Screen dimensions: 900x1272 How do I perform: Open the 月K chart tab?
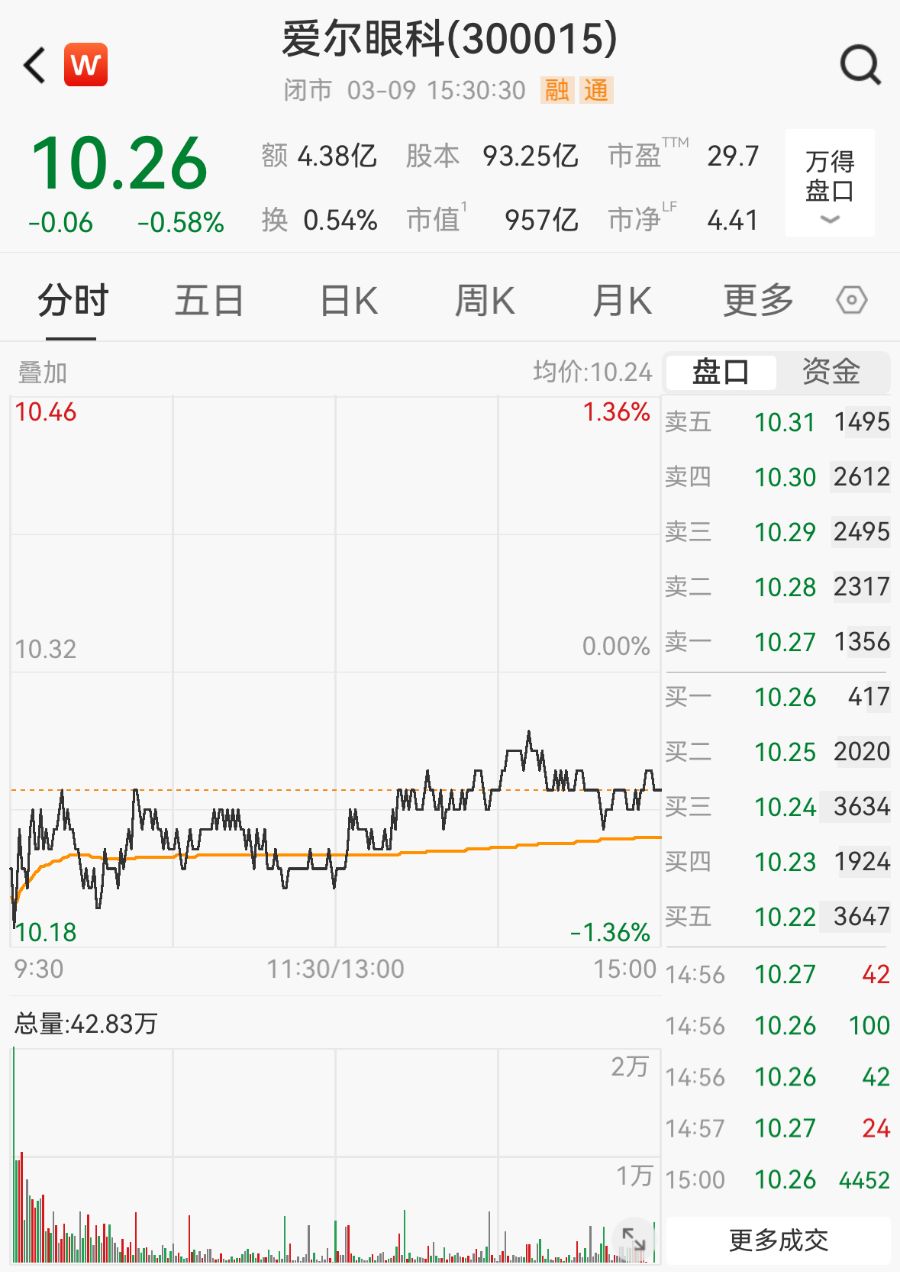[621, 300]
